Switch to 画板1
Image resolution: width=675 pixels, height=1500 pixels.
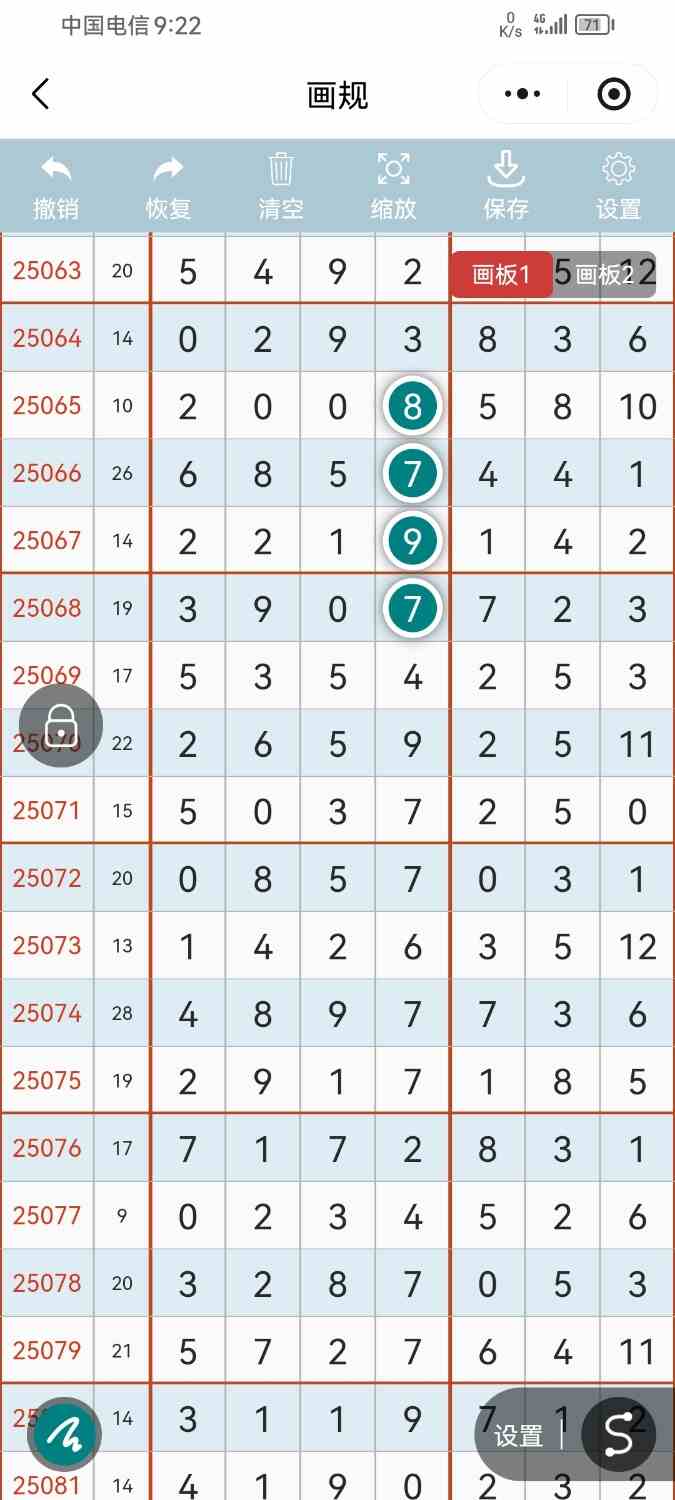pos(501,275)
